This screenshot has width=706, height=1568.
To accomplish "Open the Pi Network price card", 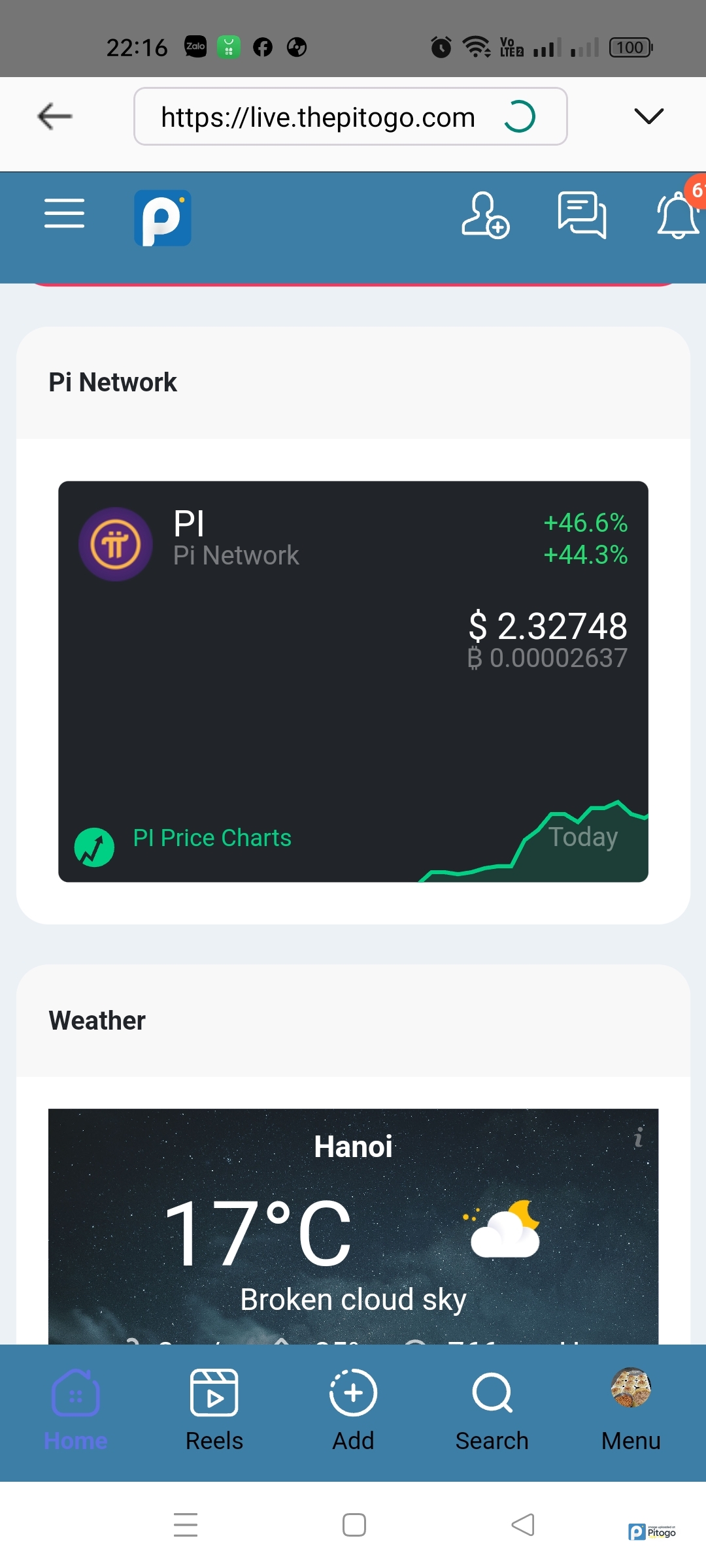I will (x=353, y=653).
